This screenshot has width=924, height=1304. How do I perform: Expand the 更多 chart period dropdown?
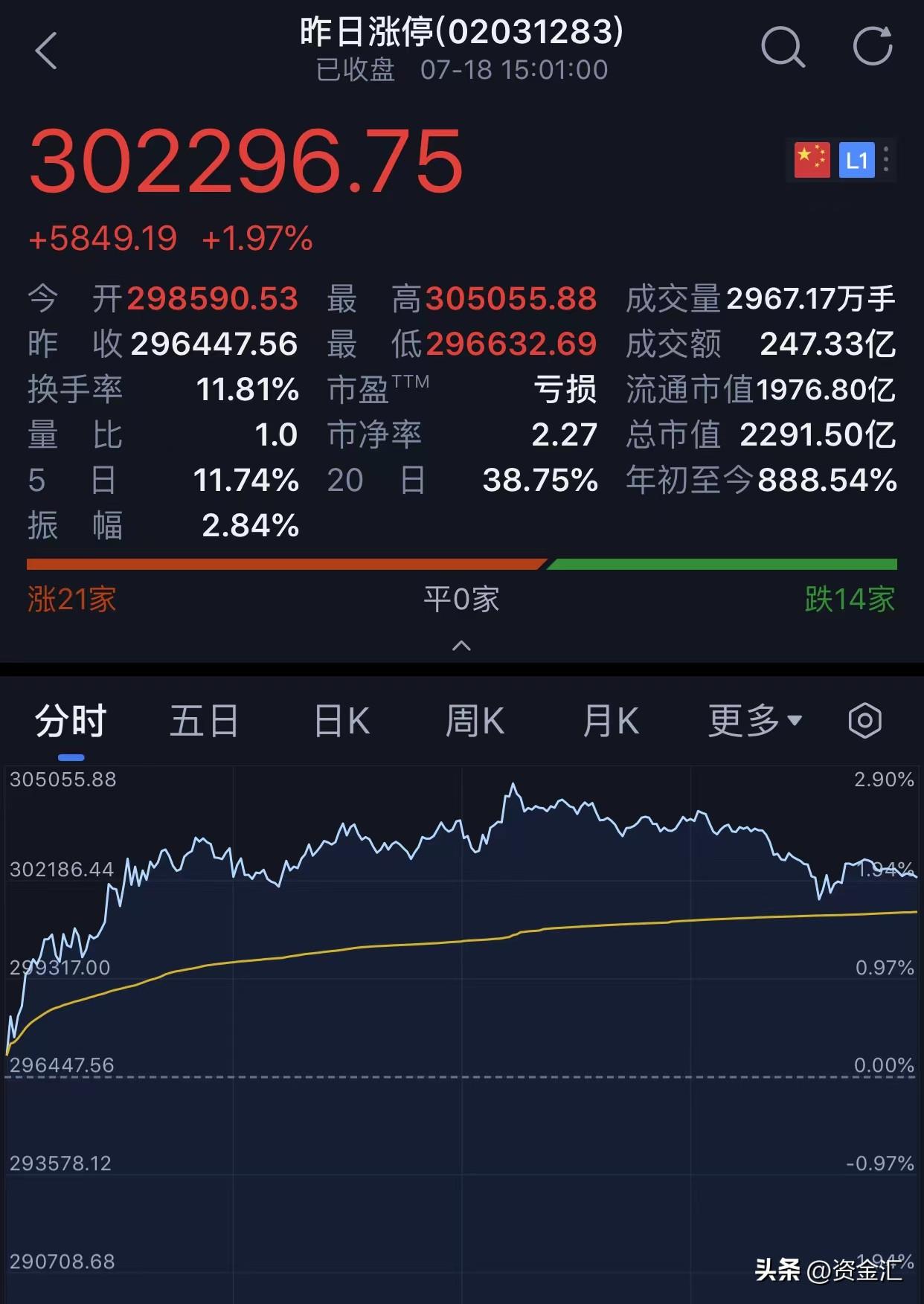[x=754, y=721]
